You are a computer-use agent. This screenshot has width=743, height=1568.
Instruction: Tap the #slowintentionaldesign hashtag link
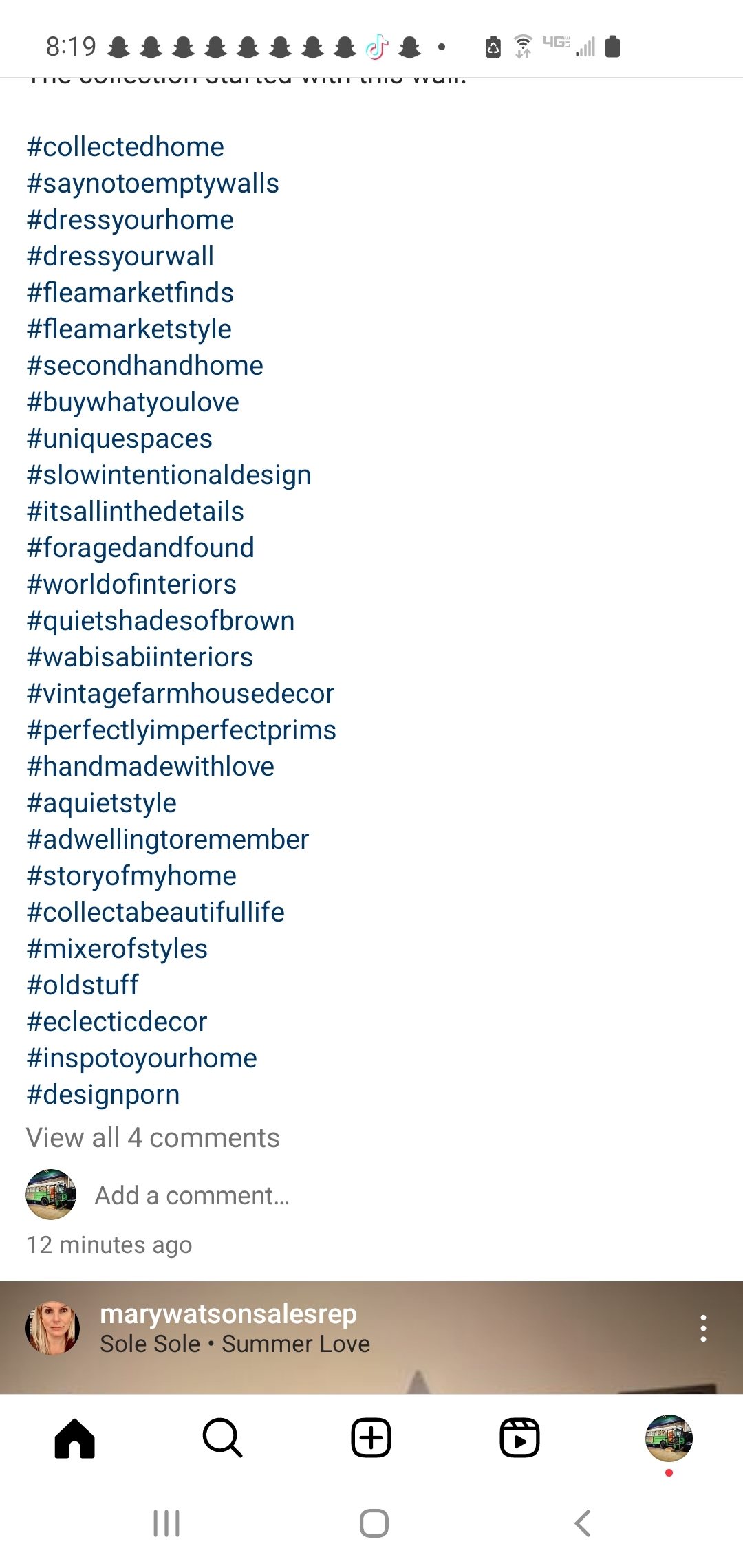[x=169, y=475]
